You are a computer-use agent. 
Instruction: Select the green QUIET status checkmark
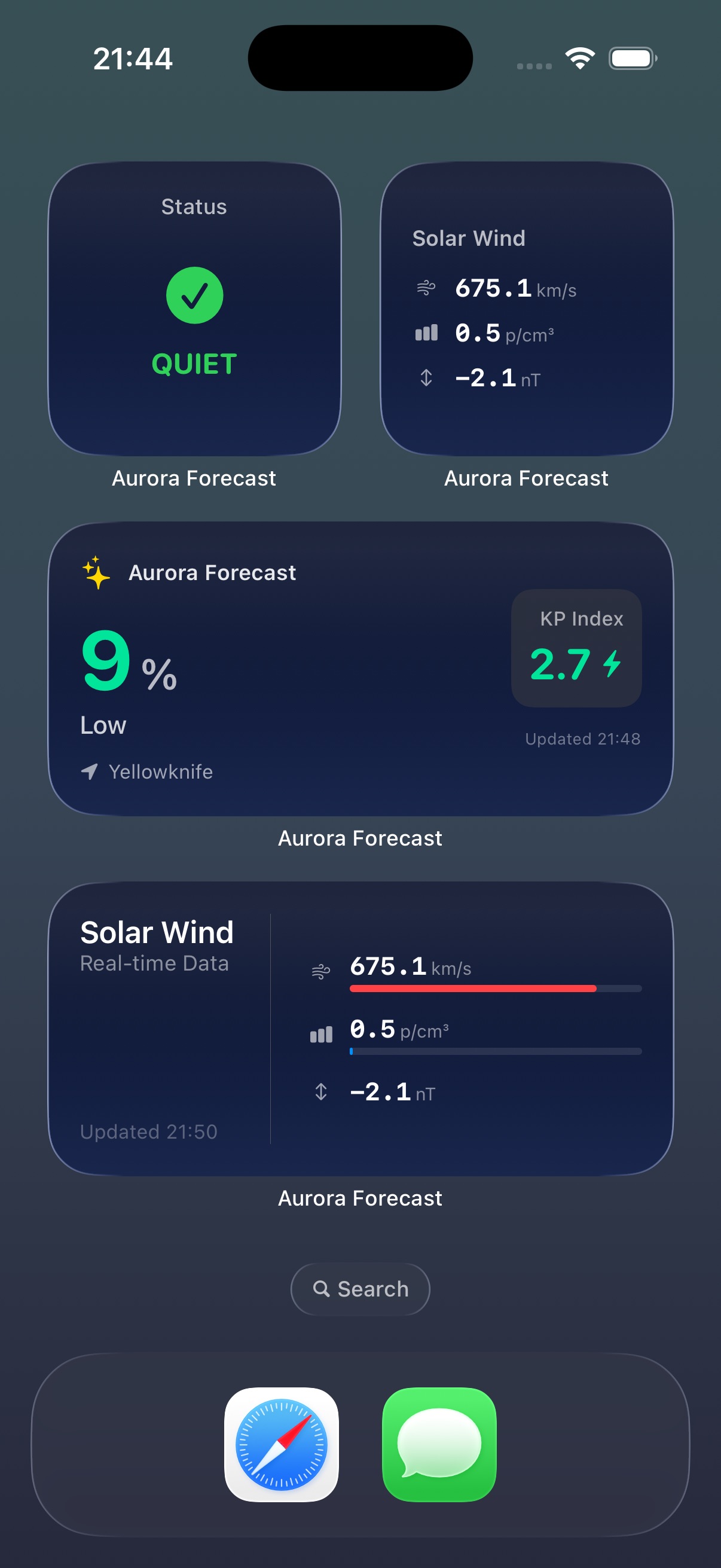click(194, 296)
